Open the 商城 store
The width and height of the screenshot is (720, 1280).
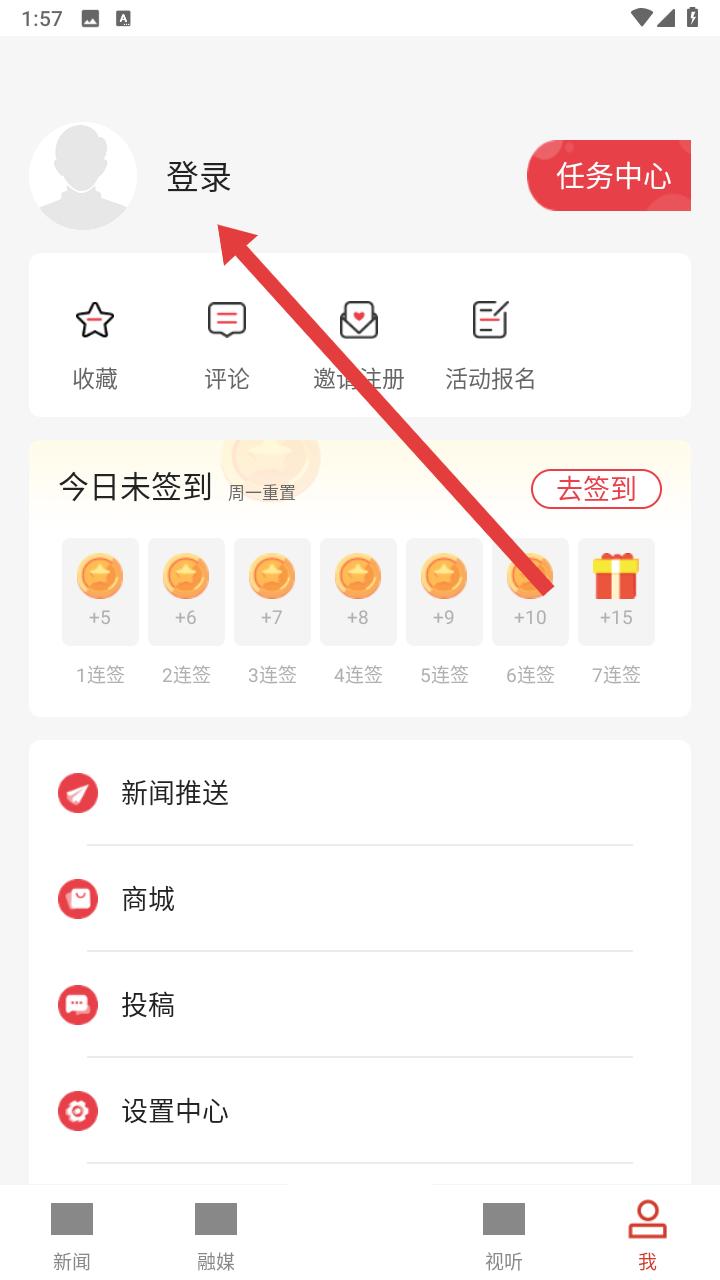(x=360, y=899)
